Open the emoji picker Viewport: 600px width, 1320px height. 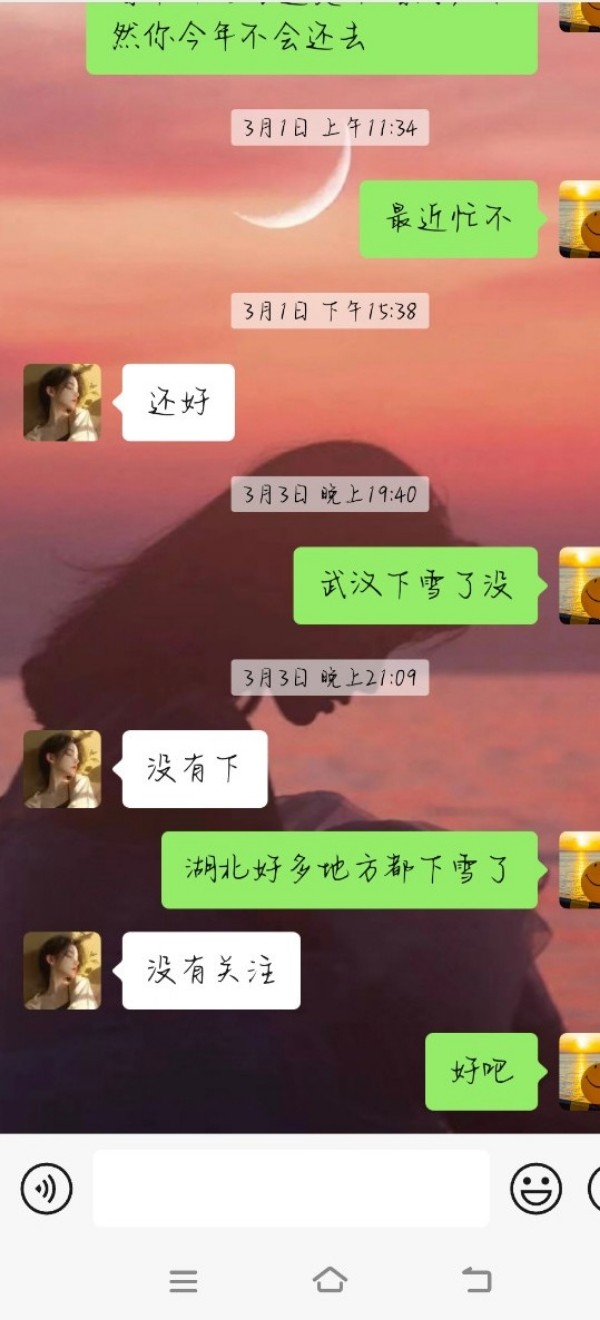(536, 1189)
